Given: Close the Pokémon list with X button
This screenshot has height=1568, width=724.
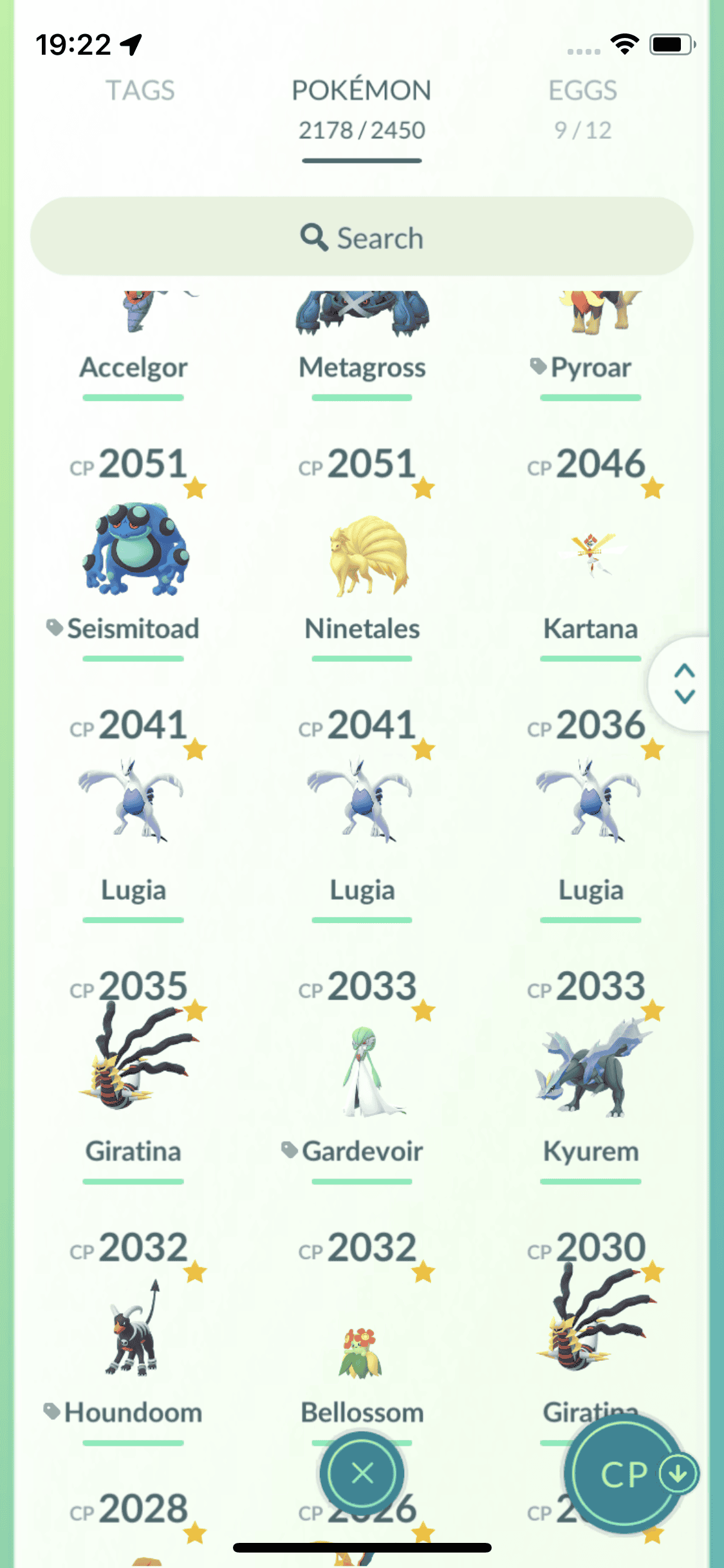Looking at the screenshot, I should (x=362, y=1473).
